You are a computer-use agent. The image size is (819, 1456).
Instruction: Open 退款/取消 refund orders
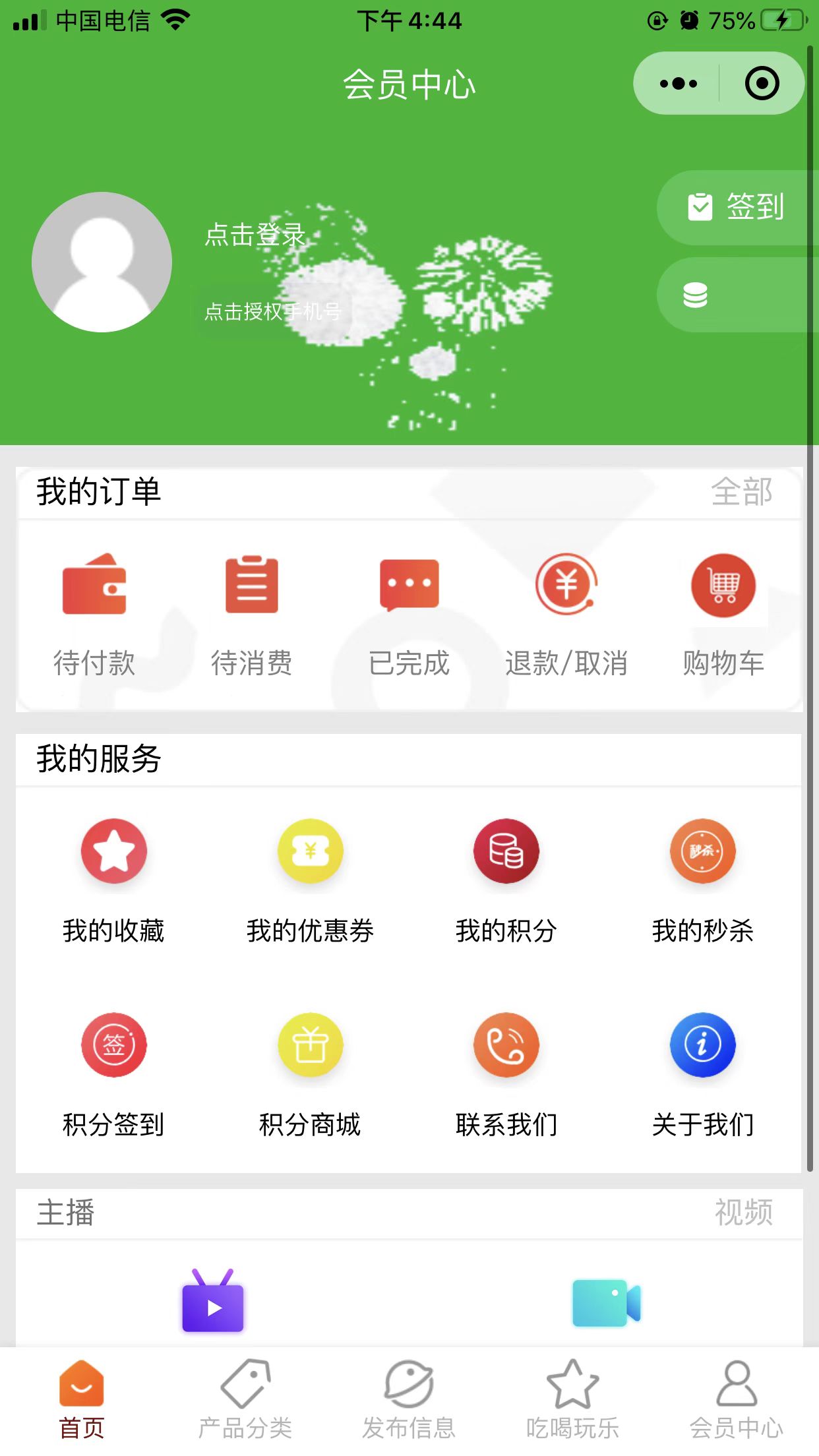click(566, 613)
